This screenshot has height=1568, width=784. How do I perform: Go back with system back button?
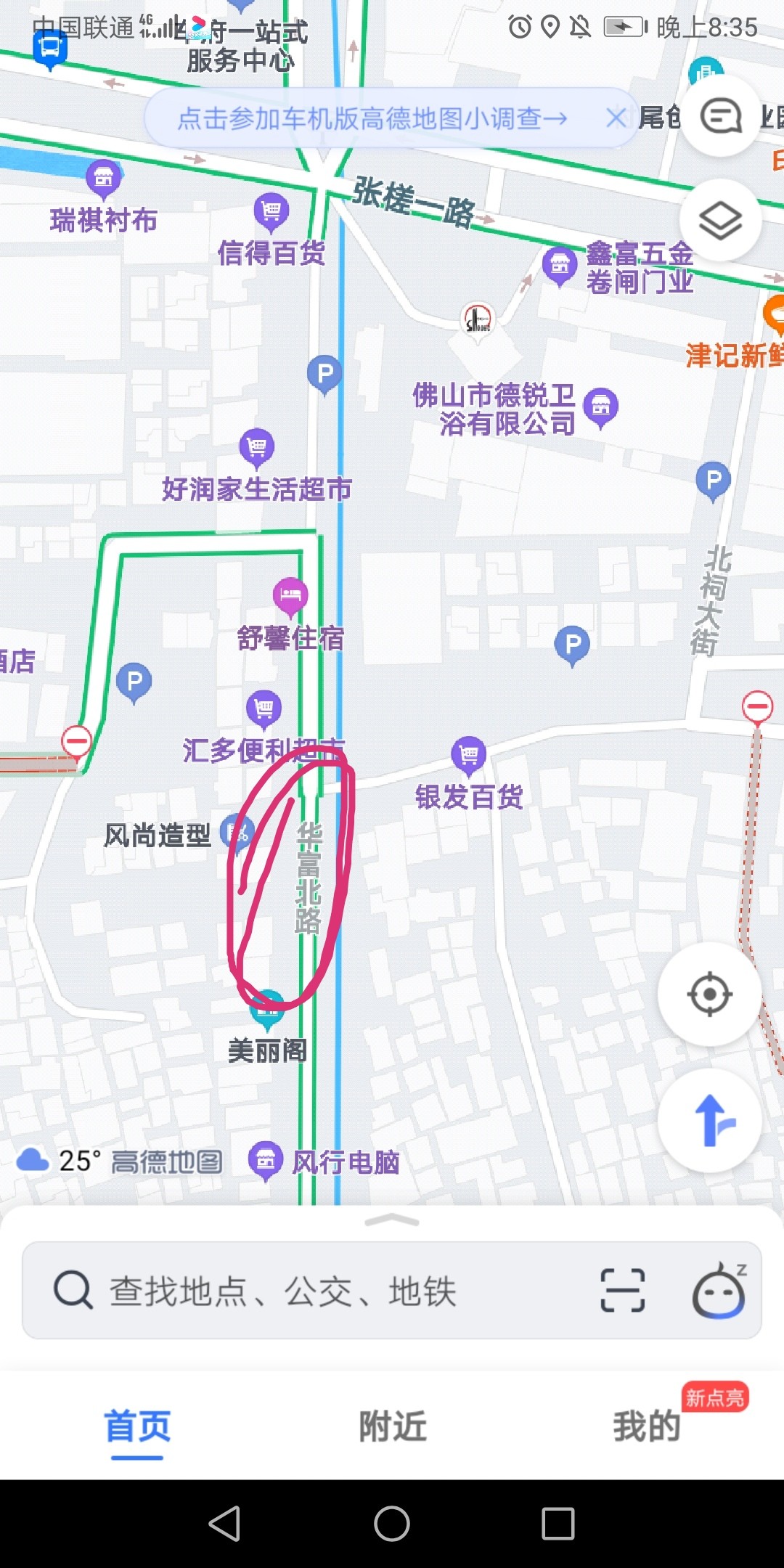[x=225, y=1523]
